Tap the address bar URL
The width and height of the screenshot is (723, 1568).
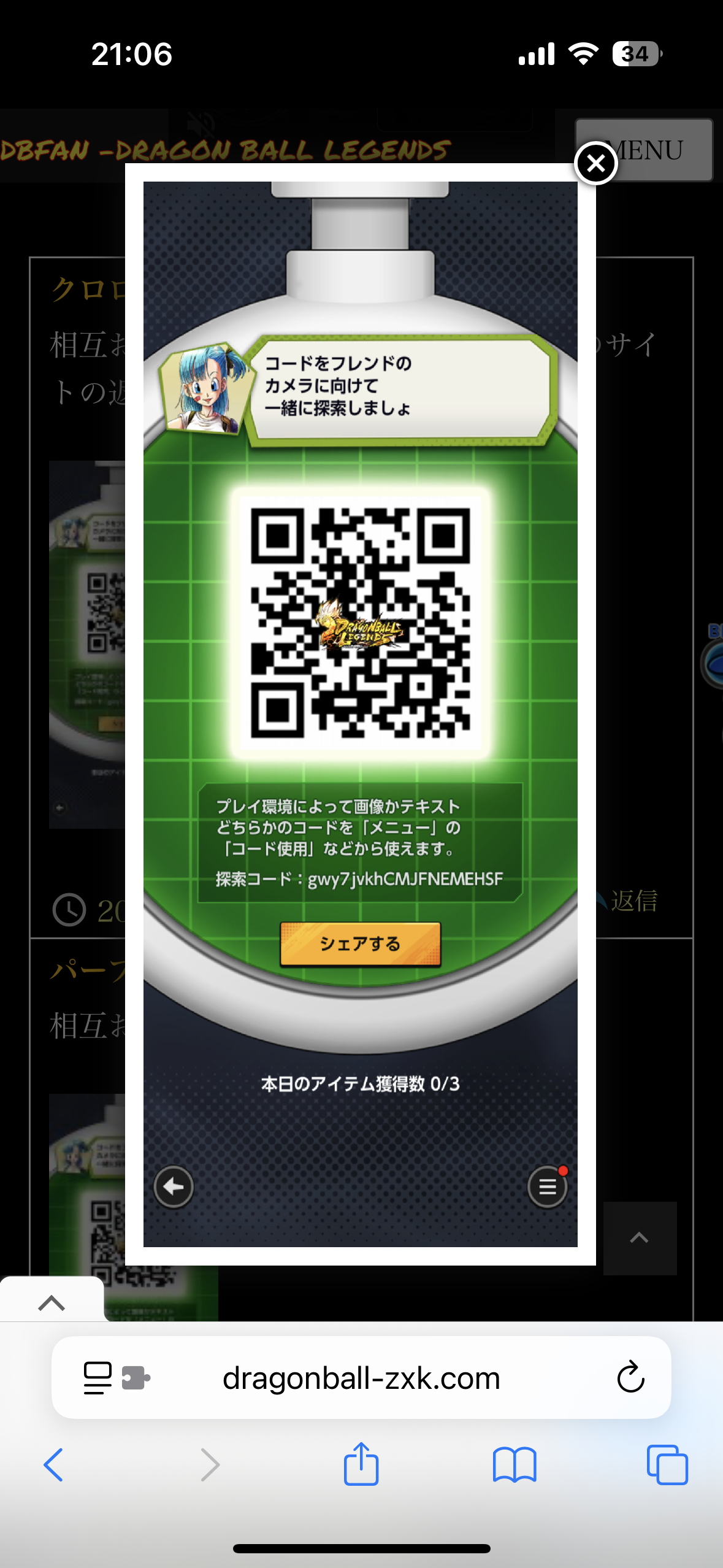click(x=361, y=1378)
